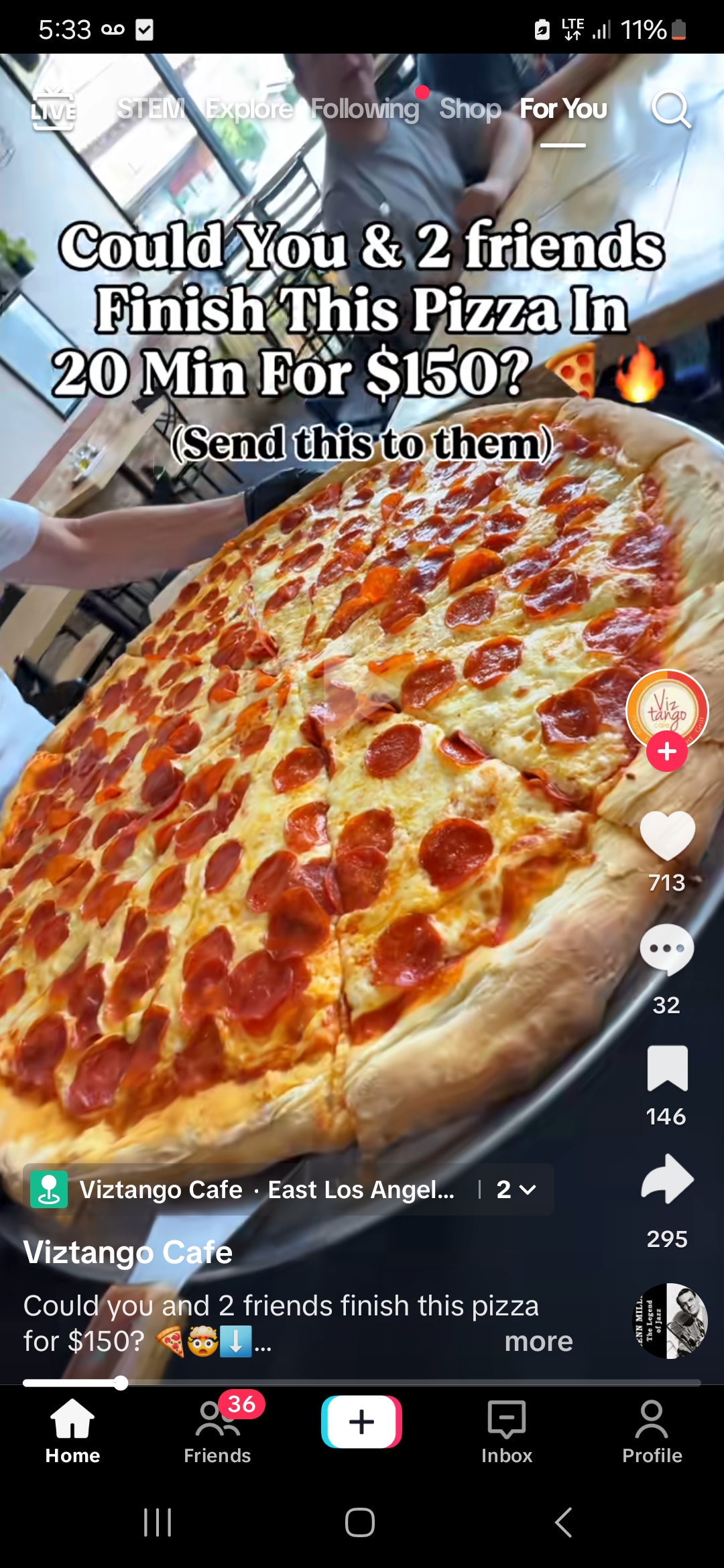Open the Shop tab
The height and width of the screenshot is (1568, 724).
click(x=470, y=109)
